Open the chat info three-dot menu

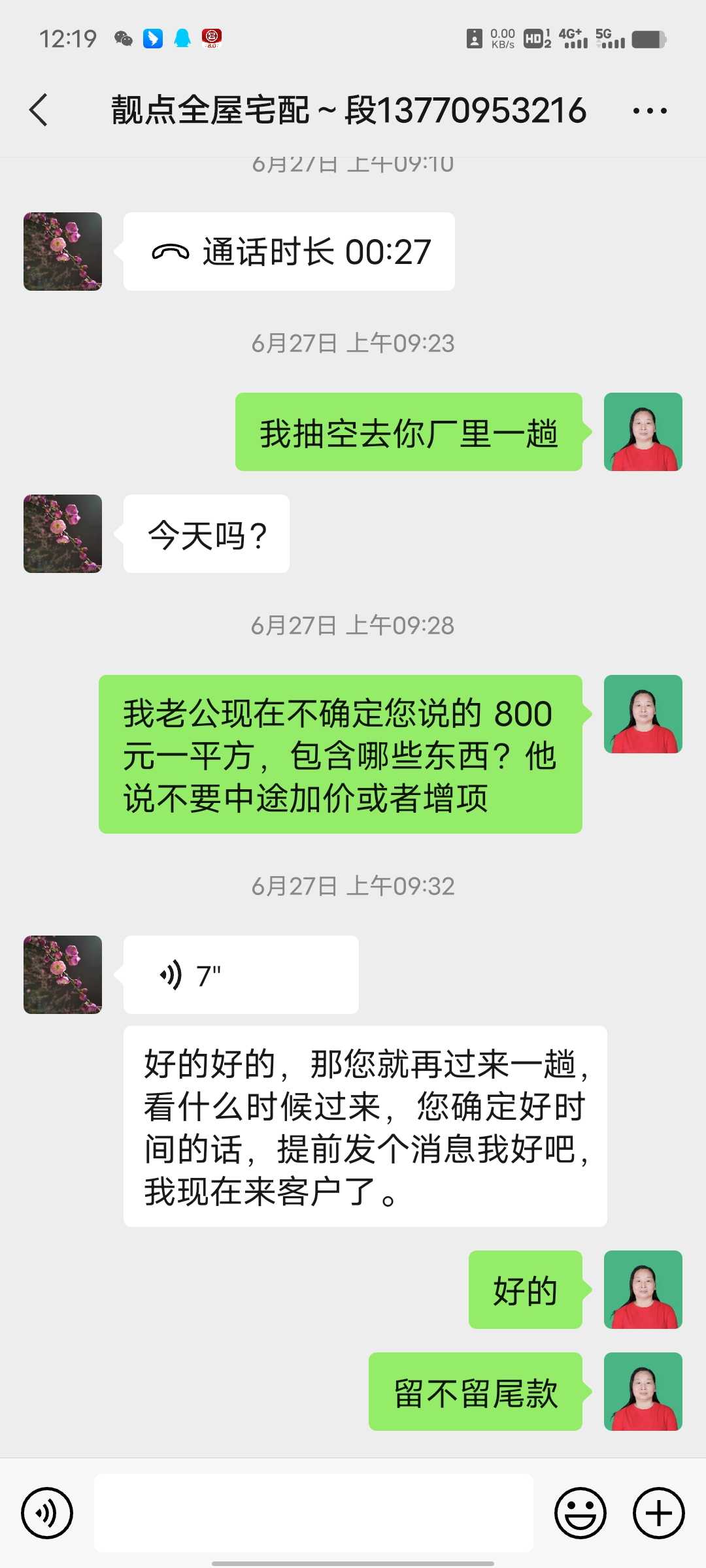pyautogui.click(x=650, y=111)
